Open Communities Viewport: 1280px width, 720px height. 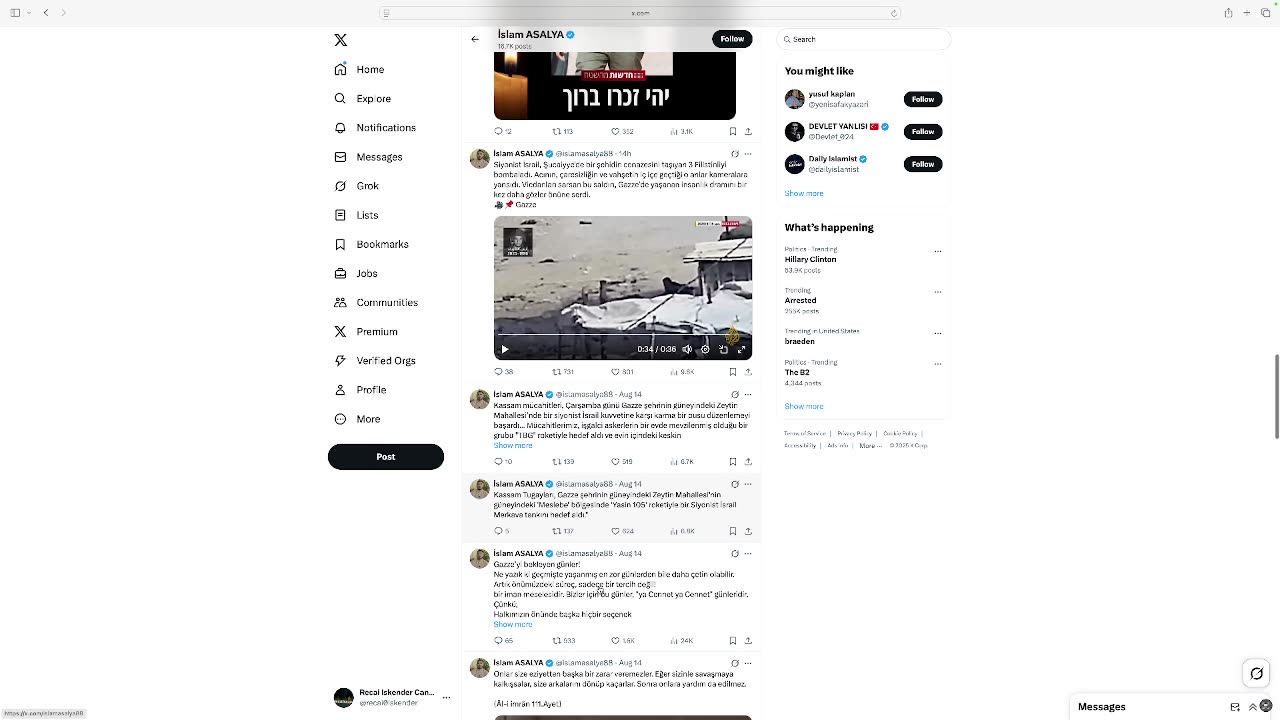(x=386, y=302)
